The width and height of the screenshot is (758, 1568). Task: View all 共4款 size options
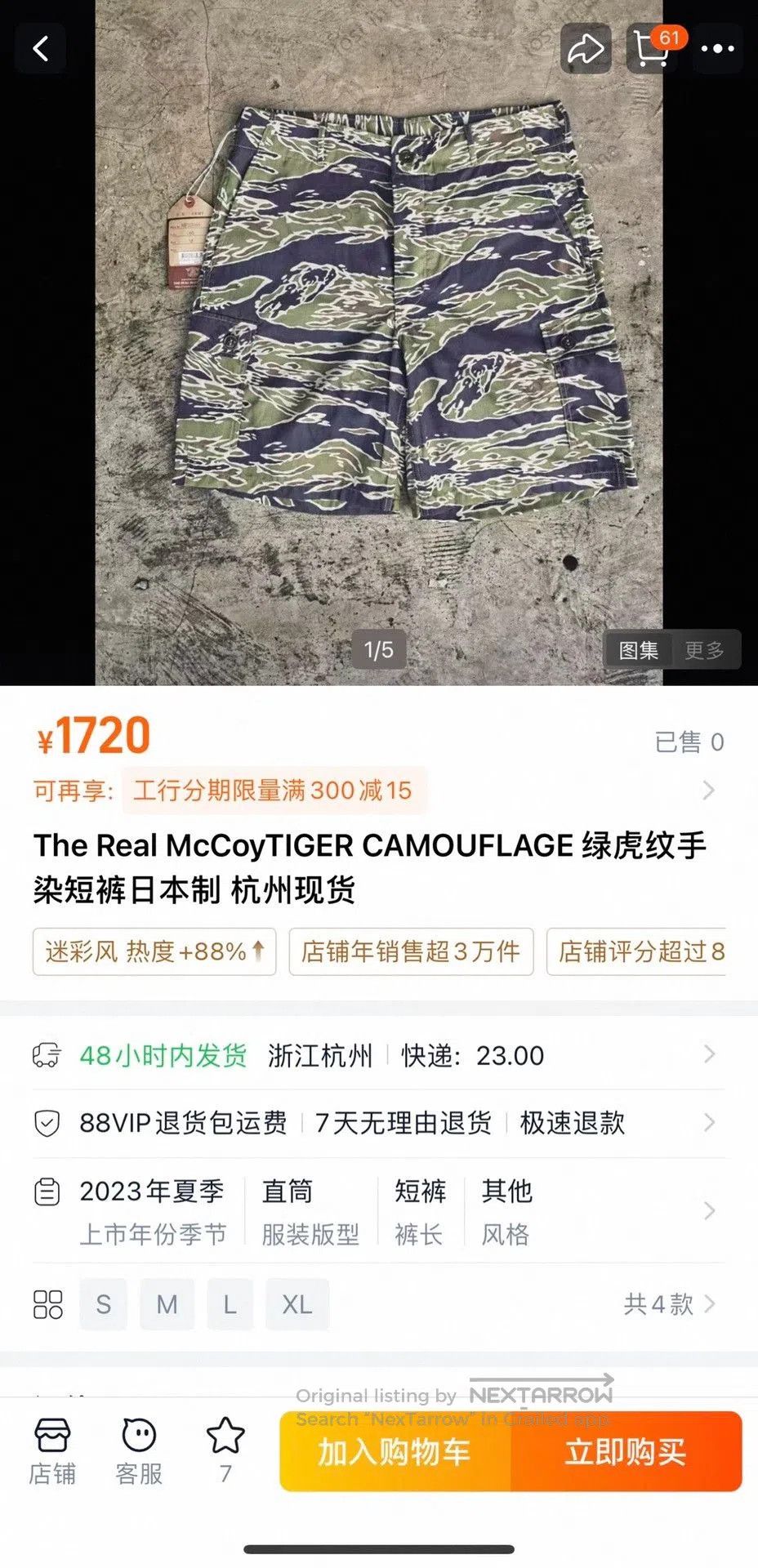tap(670, 1304)
